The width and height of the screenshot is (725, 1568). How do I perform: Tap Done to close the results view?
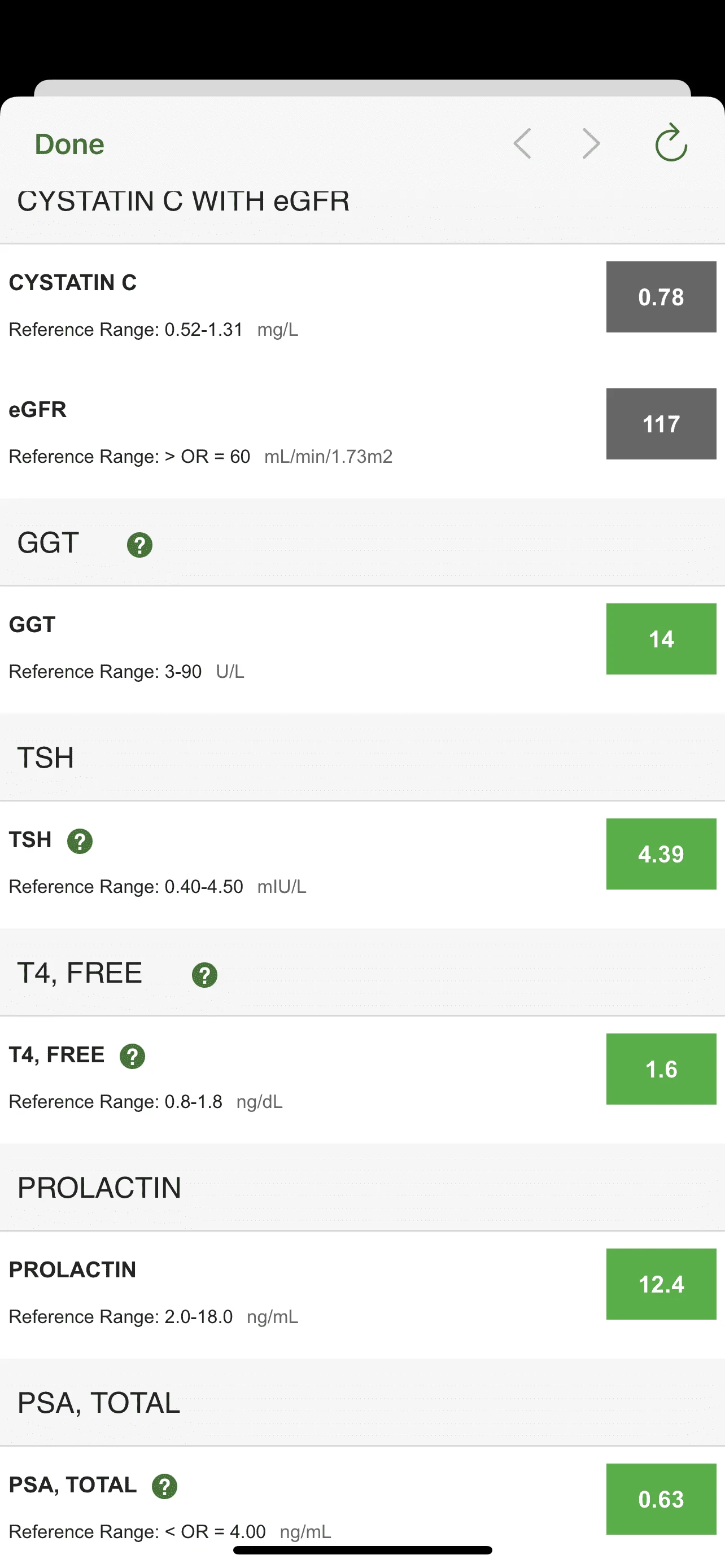point(69,144)
